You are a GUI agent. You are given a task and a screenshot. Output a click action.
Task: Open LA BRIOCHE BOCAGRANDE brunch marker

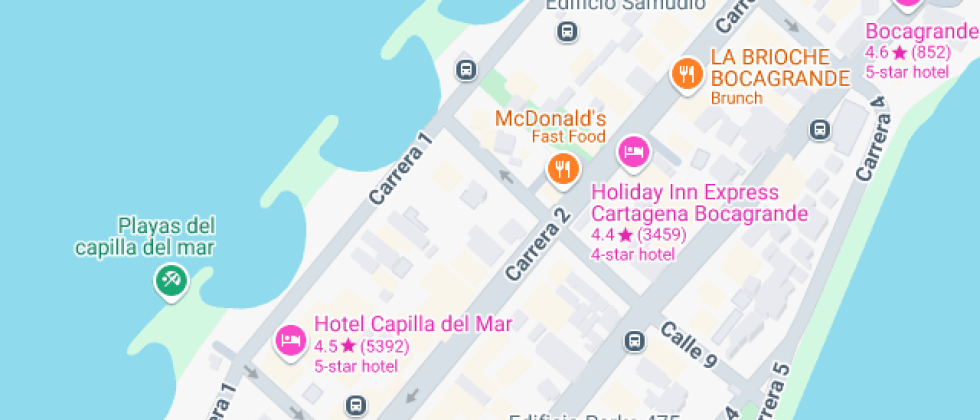pos(687,73)
